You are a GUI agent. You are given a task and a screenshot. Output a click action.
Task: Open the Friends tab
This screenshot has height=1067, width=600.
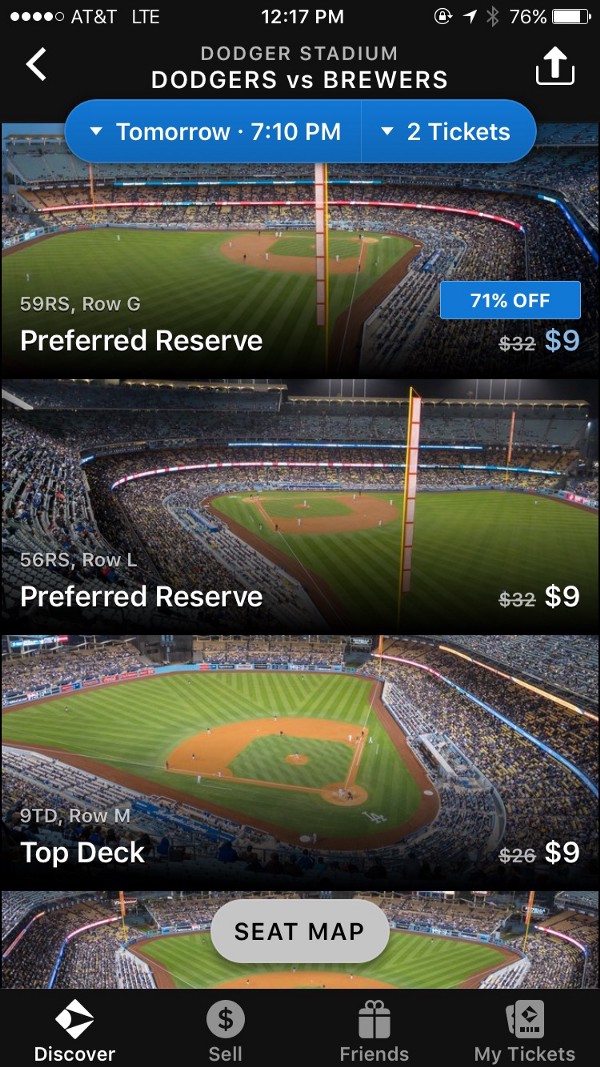coord(374,1031)
